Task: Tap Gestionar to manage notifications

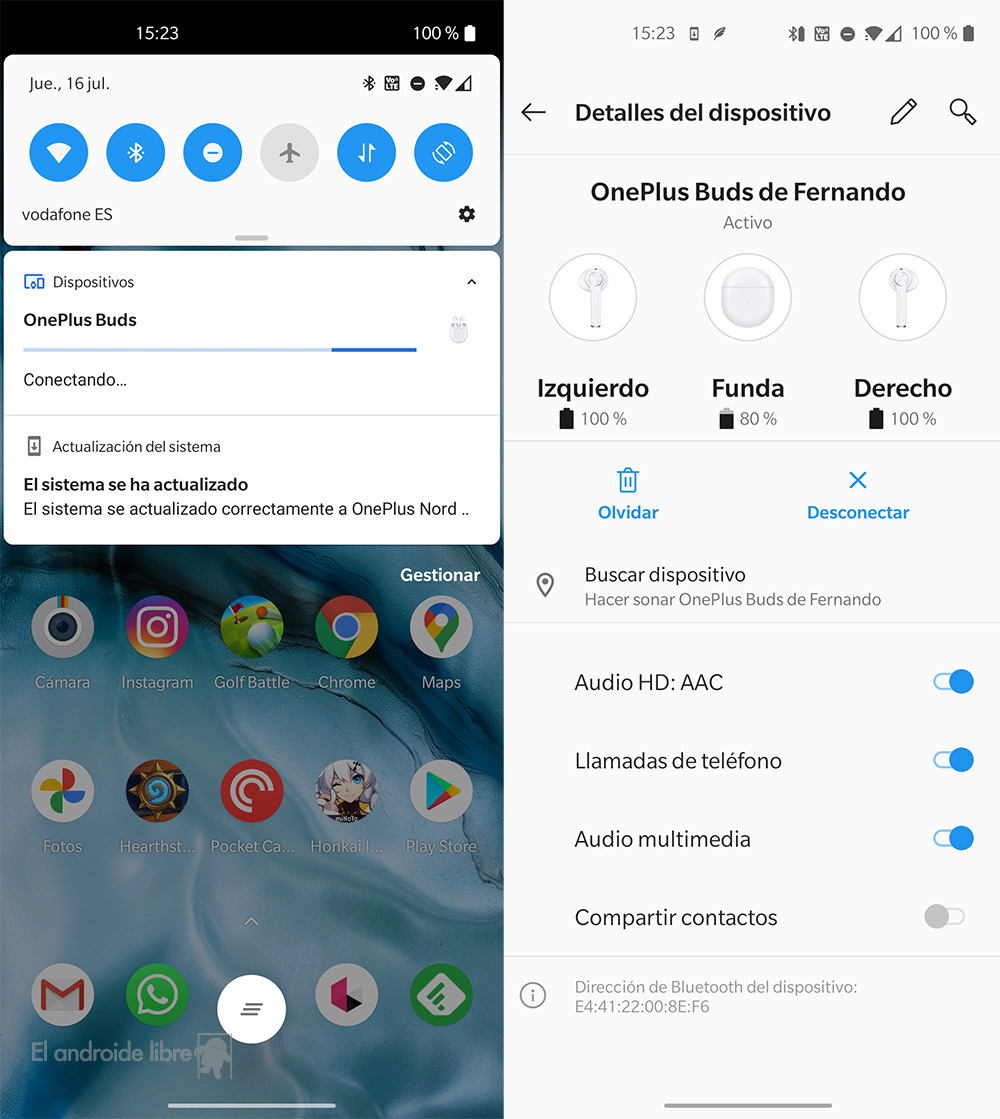Action: click(x=439, y=575)
